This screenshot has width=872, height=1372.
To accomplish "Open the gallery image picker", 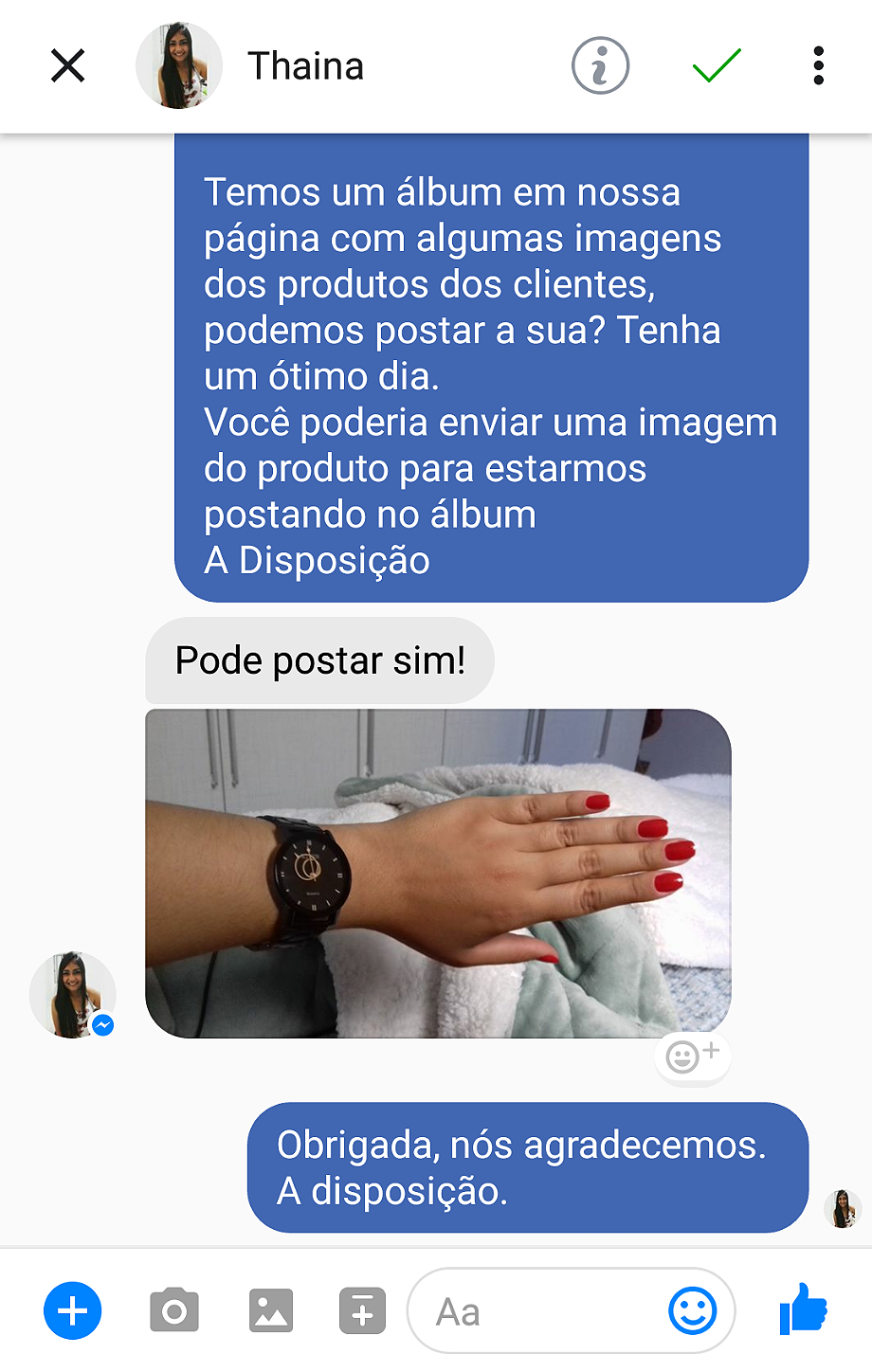I will pos(271,1311).
